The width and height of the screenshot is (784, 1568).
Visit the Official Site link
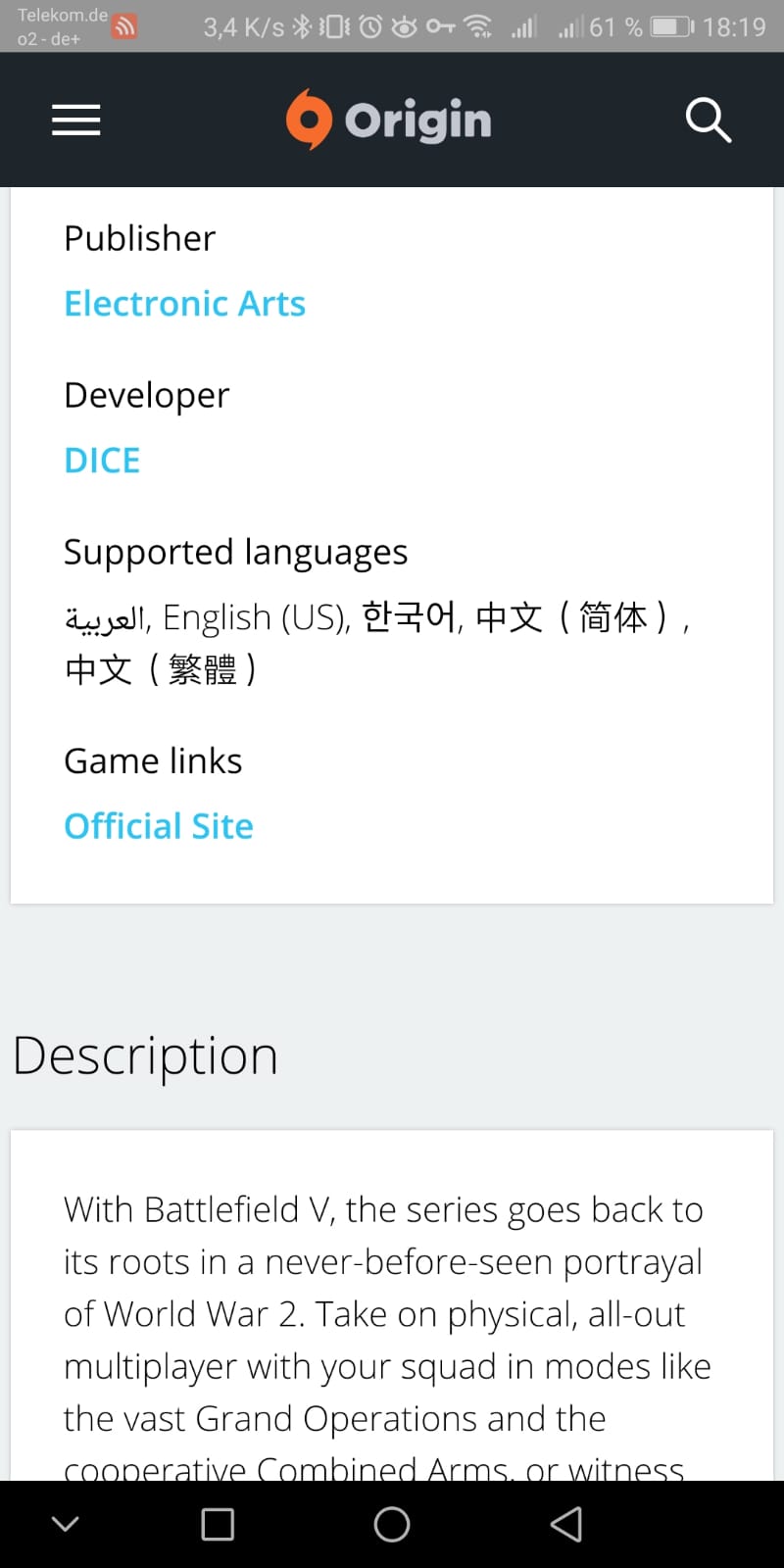[x=159, y=826]
